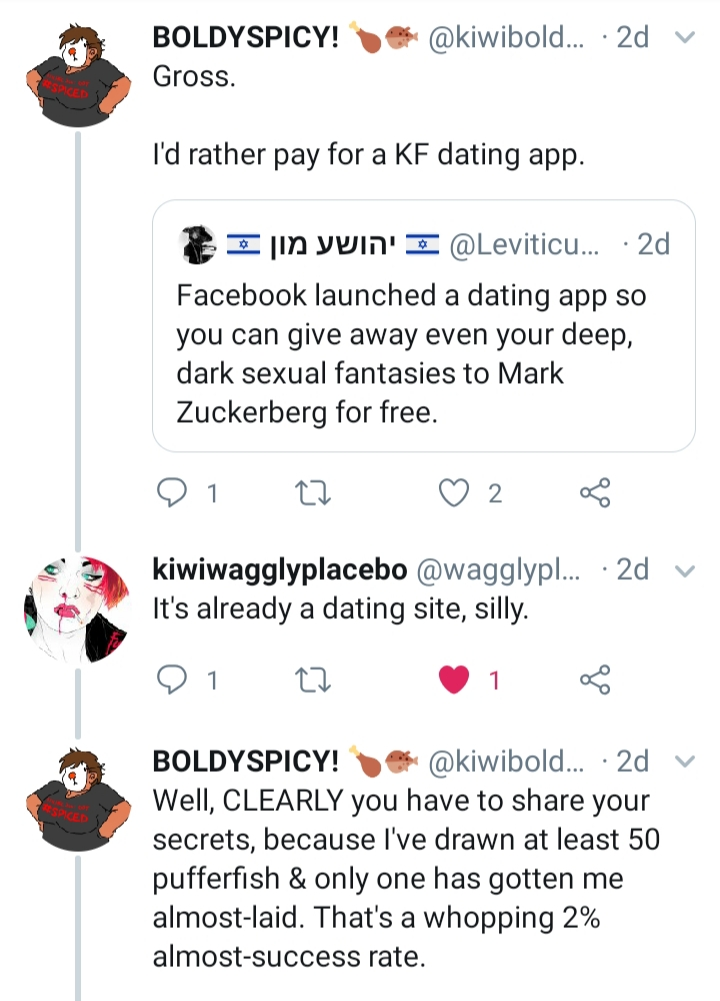Like the "Gross." tweet
Viewport: 720px width, 1001px height.
coord(457,493)
